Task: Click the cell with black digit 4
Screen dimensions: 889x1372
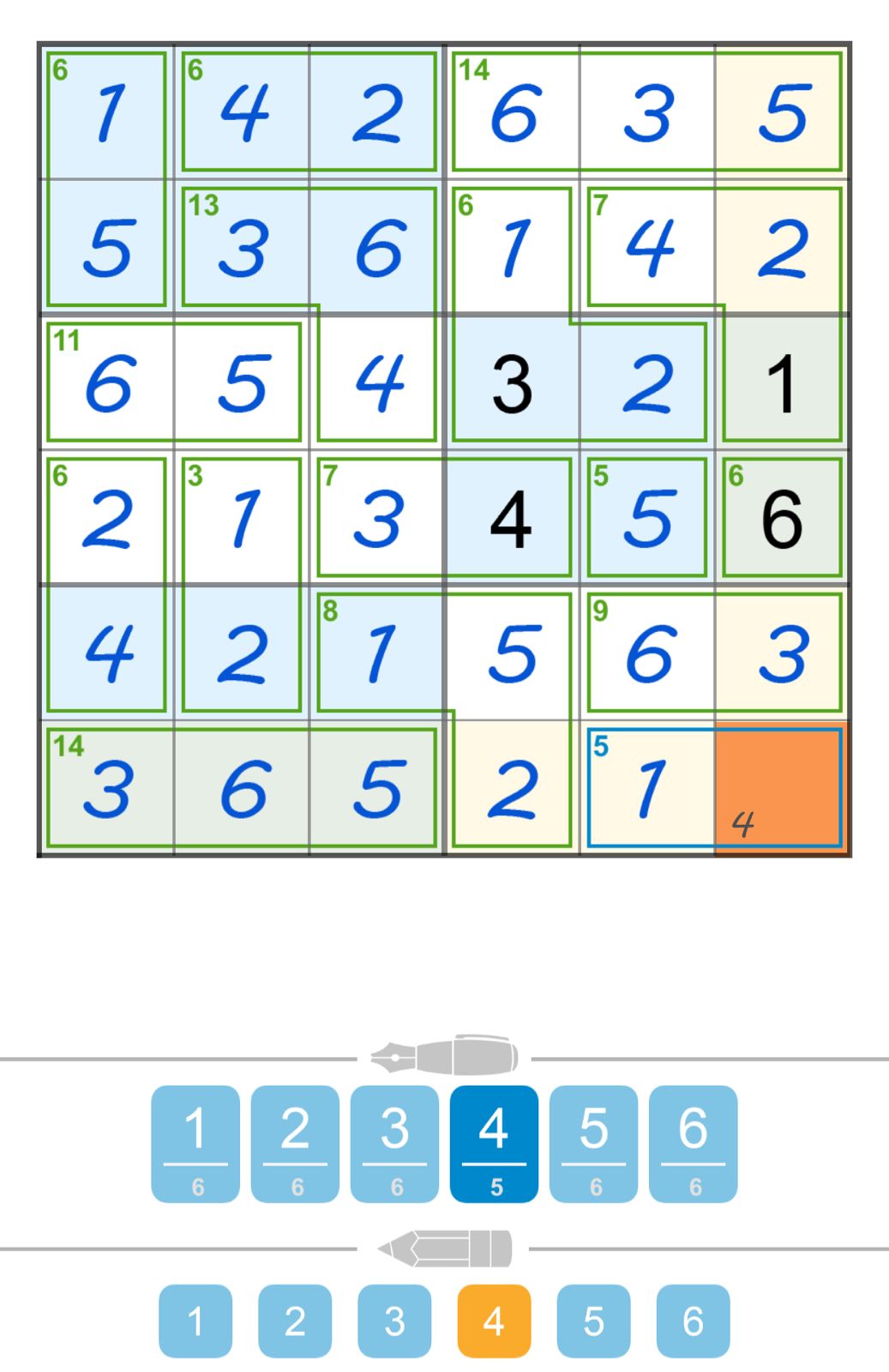Action: tap(508, 518)
